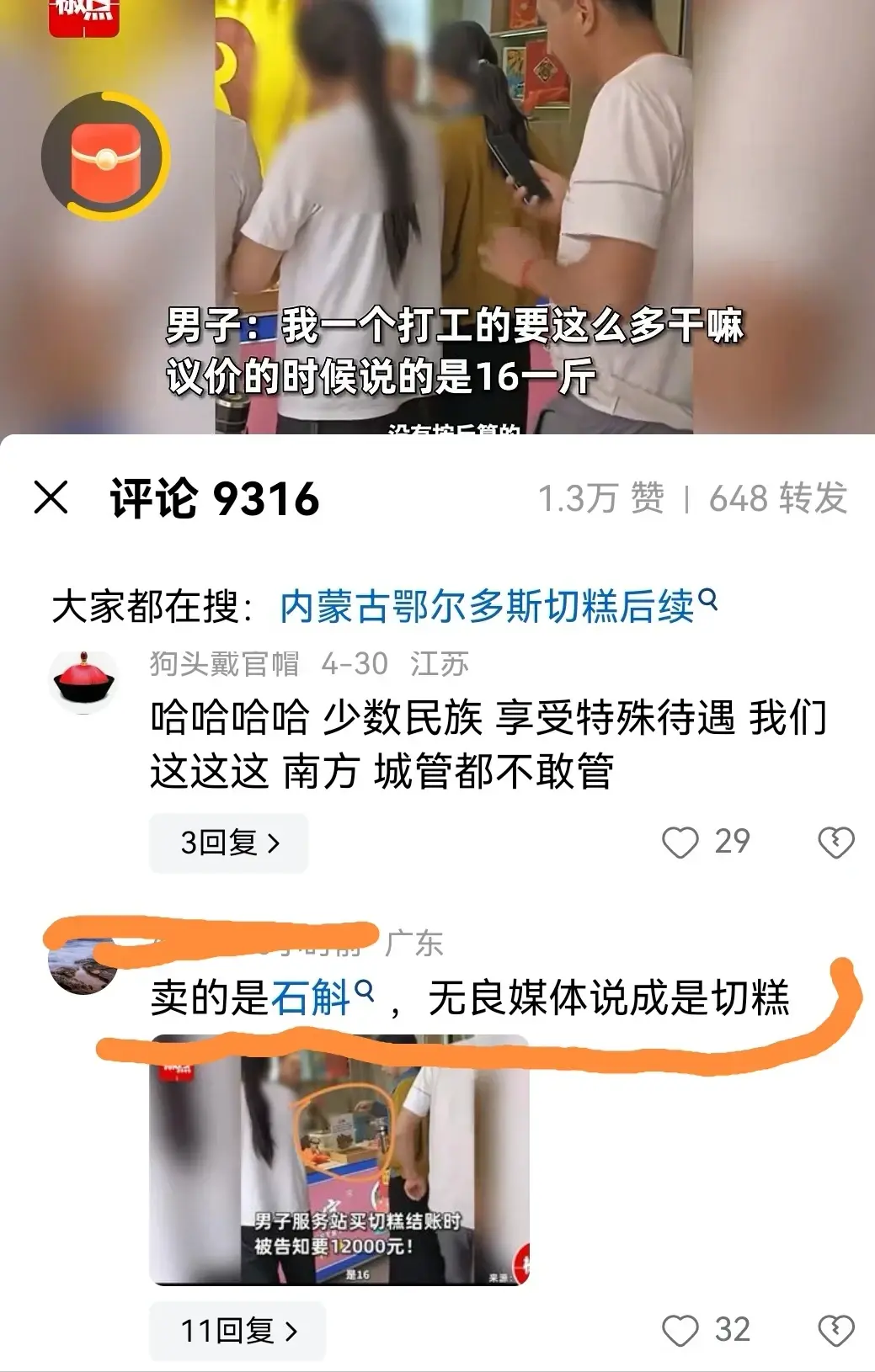Open 狗头戴官帽's profile avatar
This screenshot has width=875, height=1372.
pos(84,682)
